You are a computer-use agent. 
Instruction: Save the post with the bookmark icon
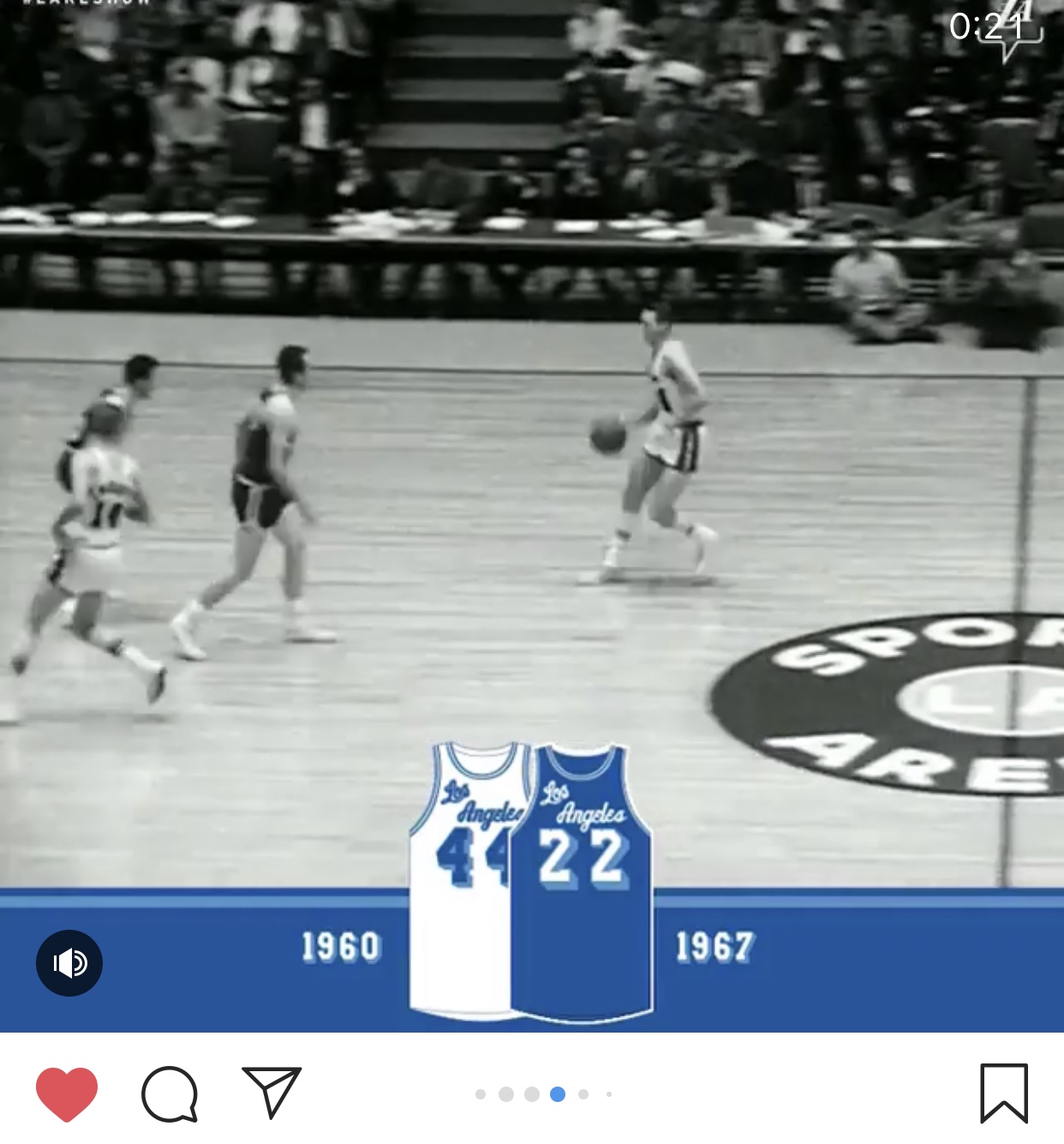1003,1093
